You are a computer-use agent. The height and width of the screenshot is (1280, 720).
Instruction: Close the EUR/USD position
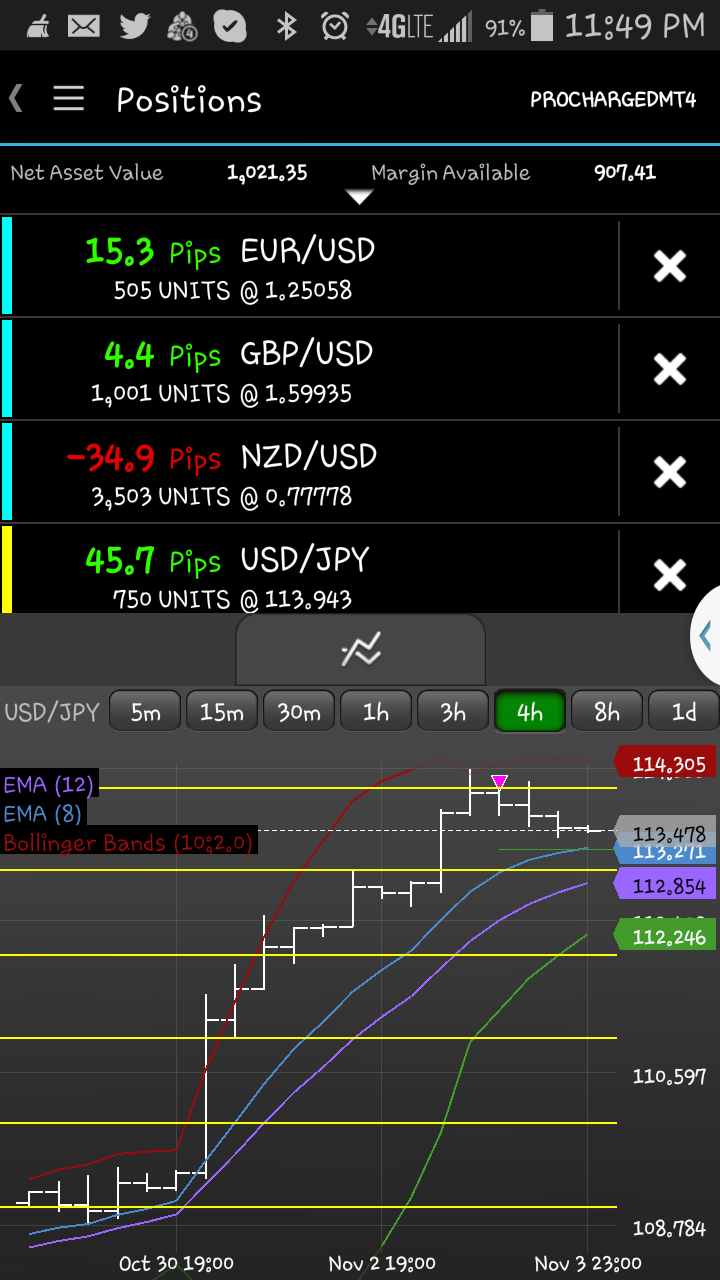pyautogui.click(x=669, y=266)
